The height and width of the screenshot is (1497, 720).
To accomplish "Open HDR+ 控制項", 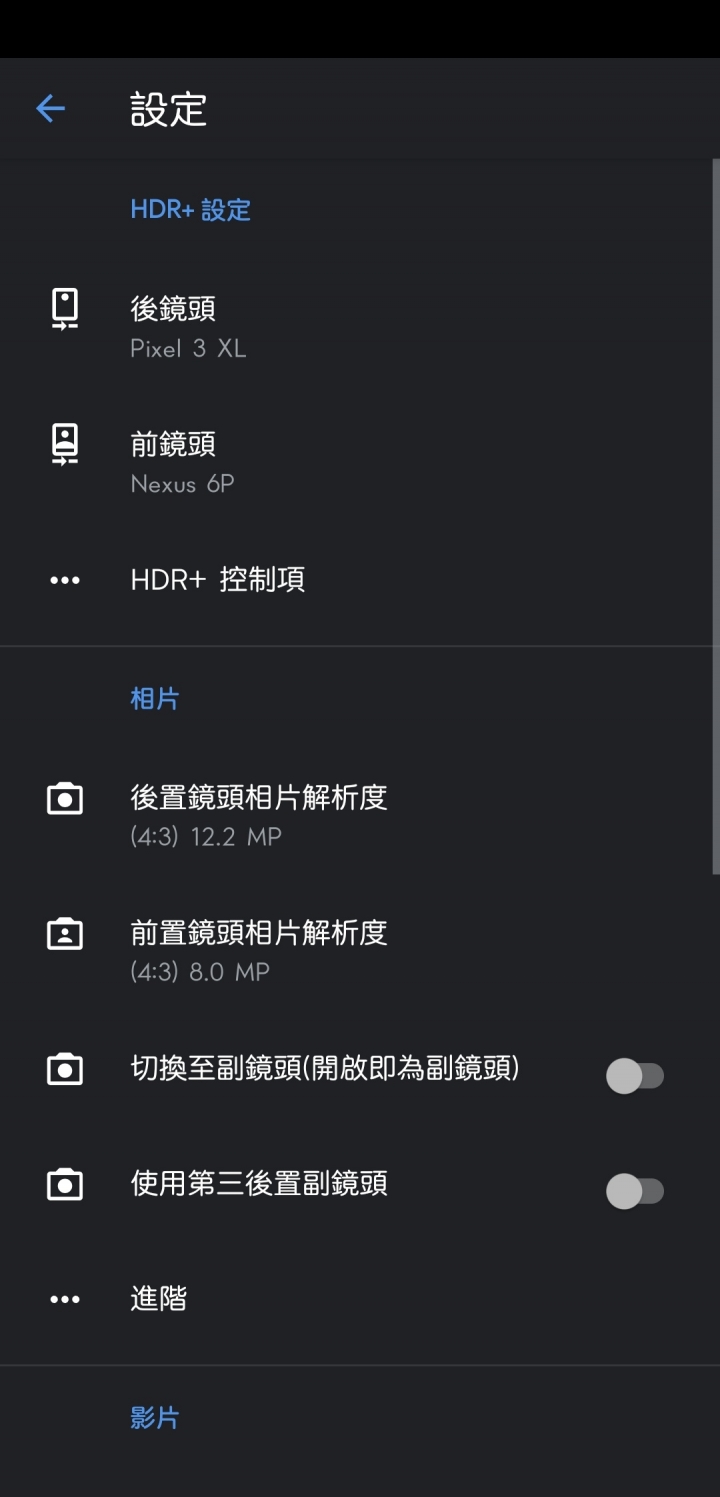I will click(x=360, y=580).
